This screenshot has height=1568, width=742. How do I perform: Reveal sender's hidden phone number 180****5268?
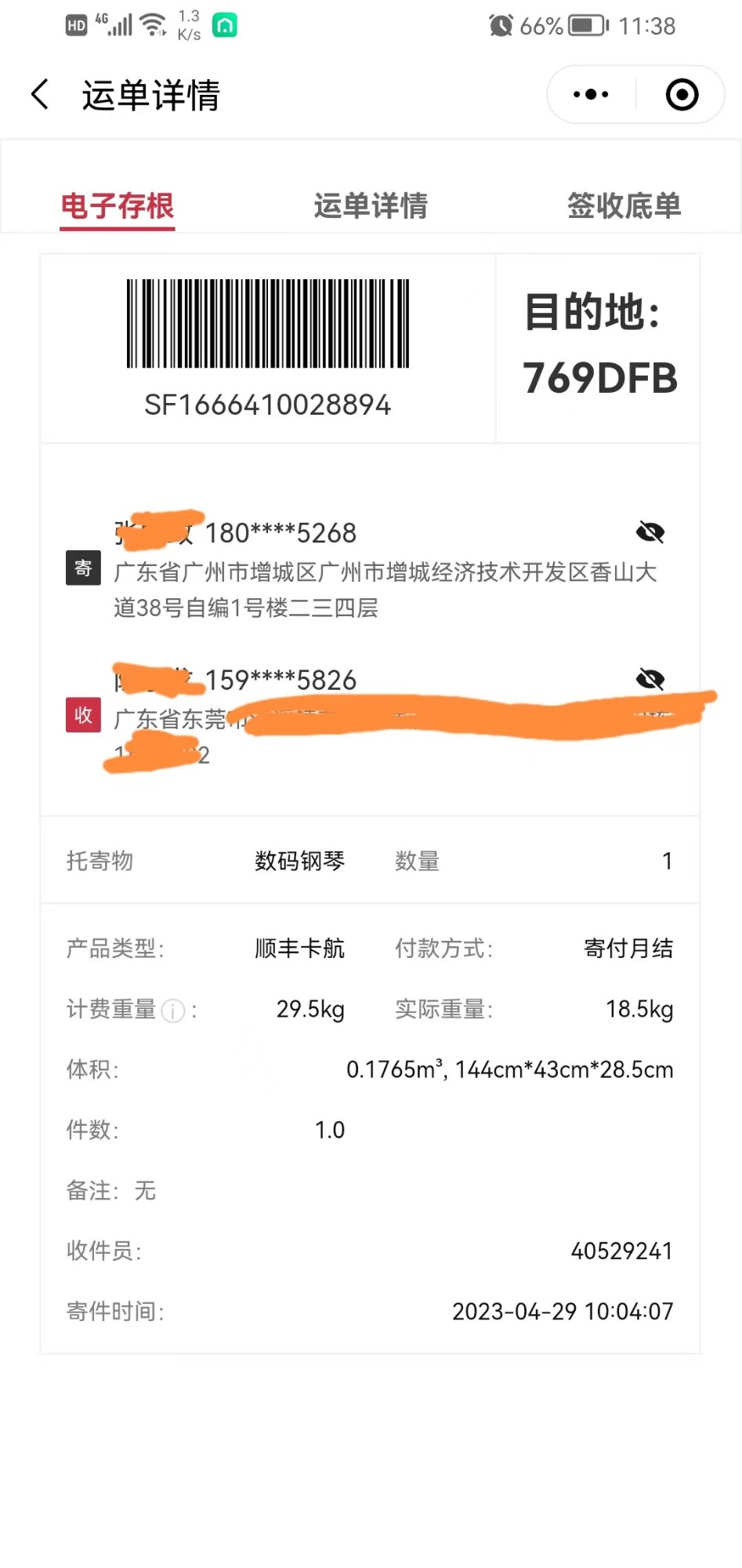point(650,533)
